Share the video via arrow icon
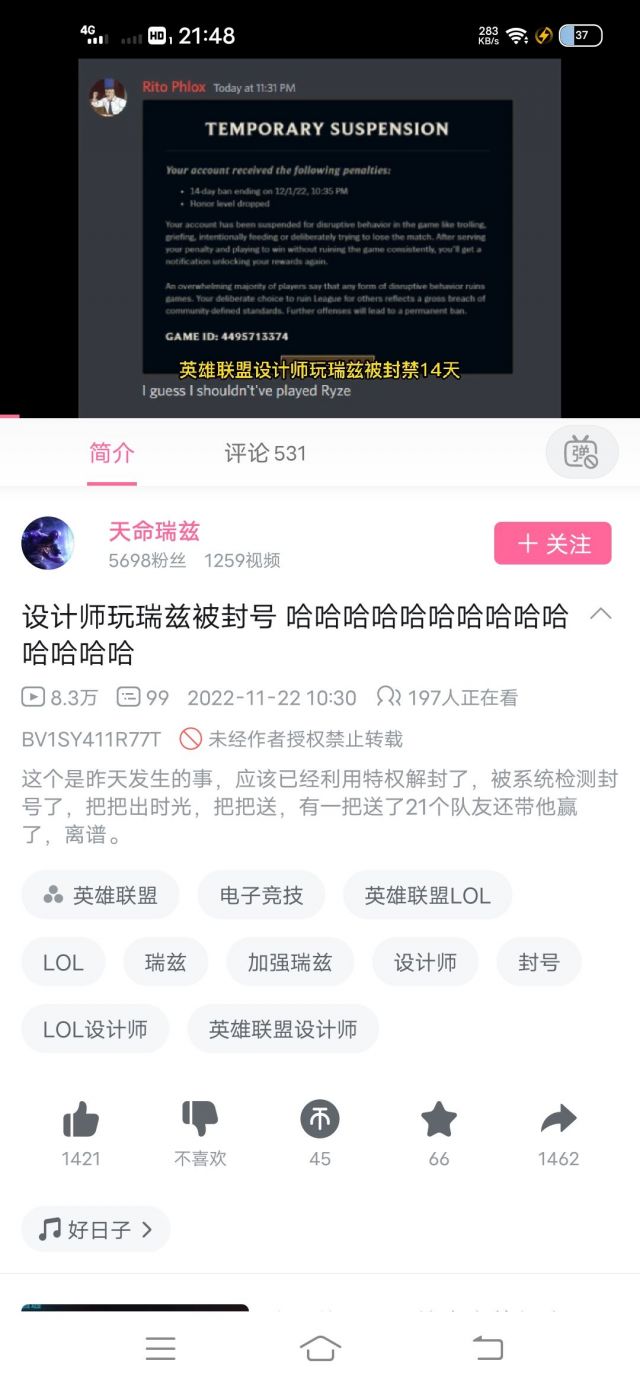This screenshot has height=1386, width=640. (558, 1119)
